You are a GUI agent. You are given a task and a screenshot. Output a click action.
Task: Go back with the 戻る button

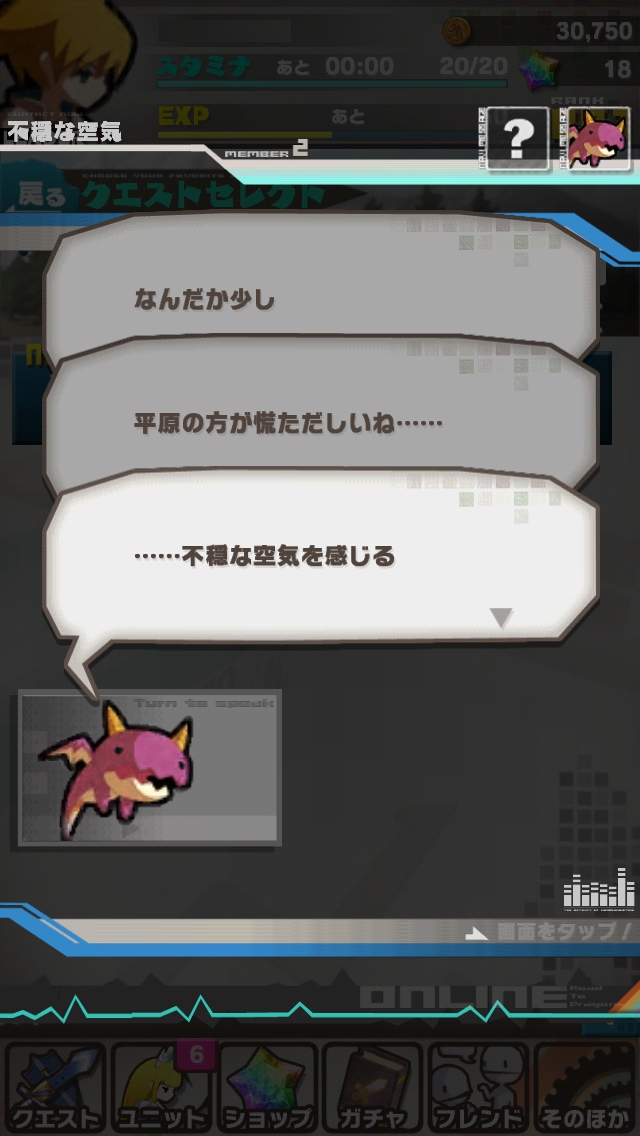[40, 197]
